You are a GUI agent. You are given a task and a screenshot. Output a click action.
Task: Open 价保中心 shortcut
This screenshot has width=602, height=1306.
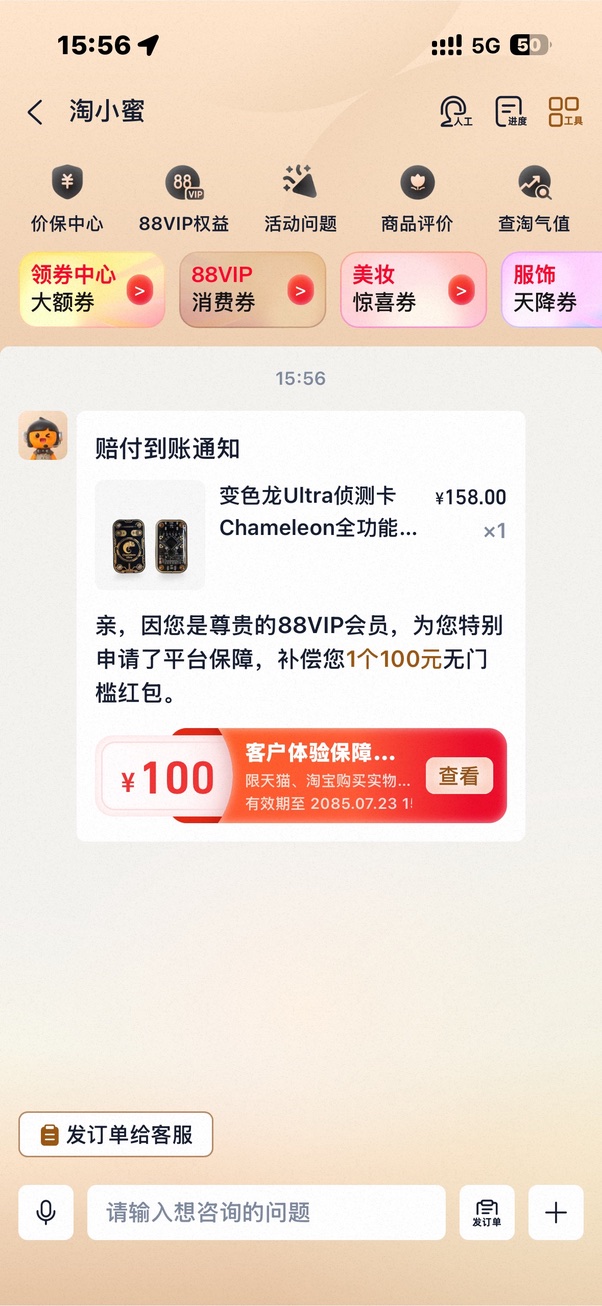(x=67, y=199)
